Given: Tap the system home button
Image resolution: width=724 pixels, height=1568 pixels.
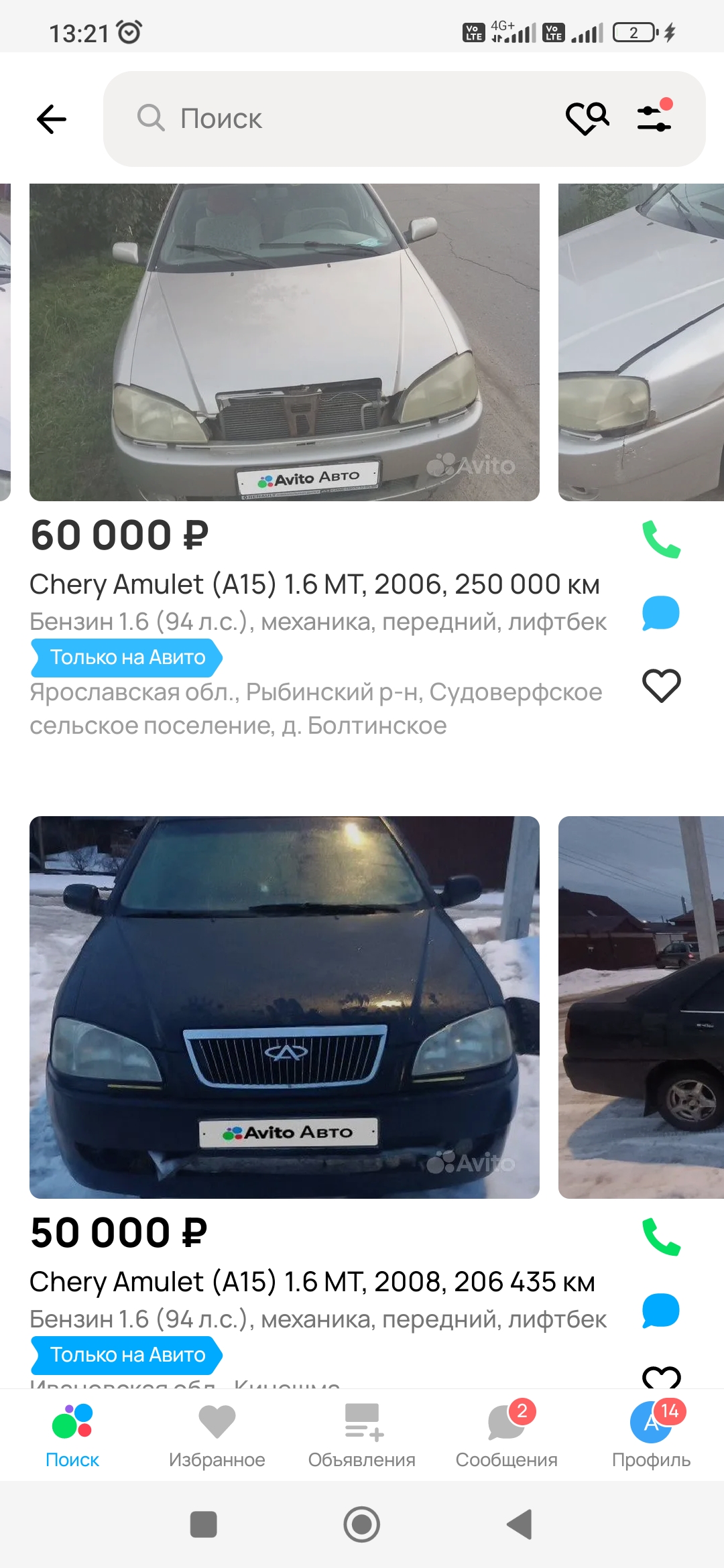Looking at the screenshot, I should (362, 1524).
